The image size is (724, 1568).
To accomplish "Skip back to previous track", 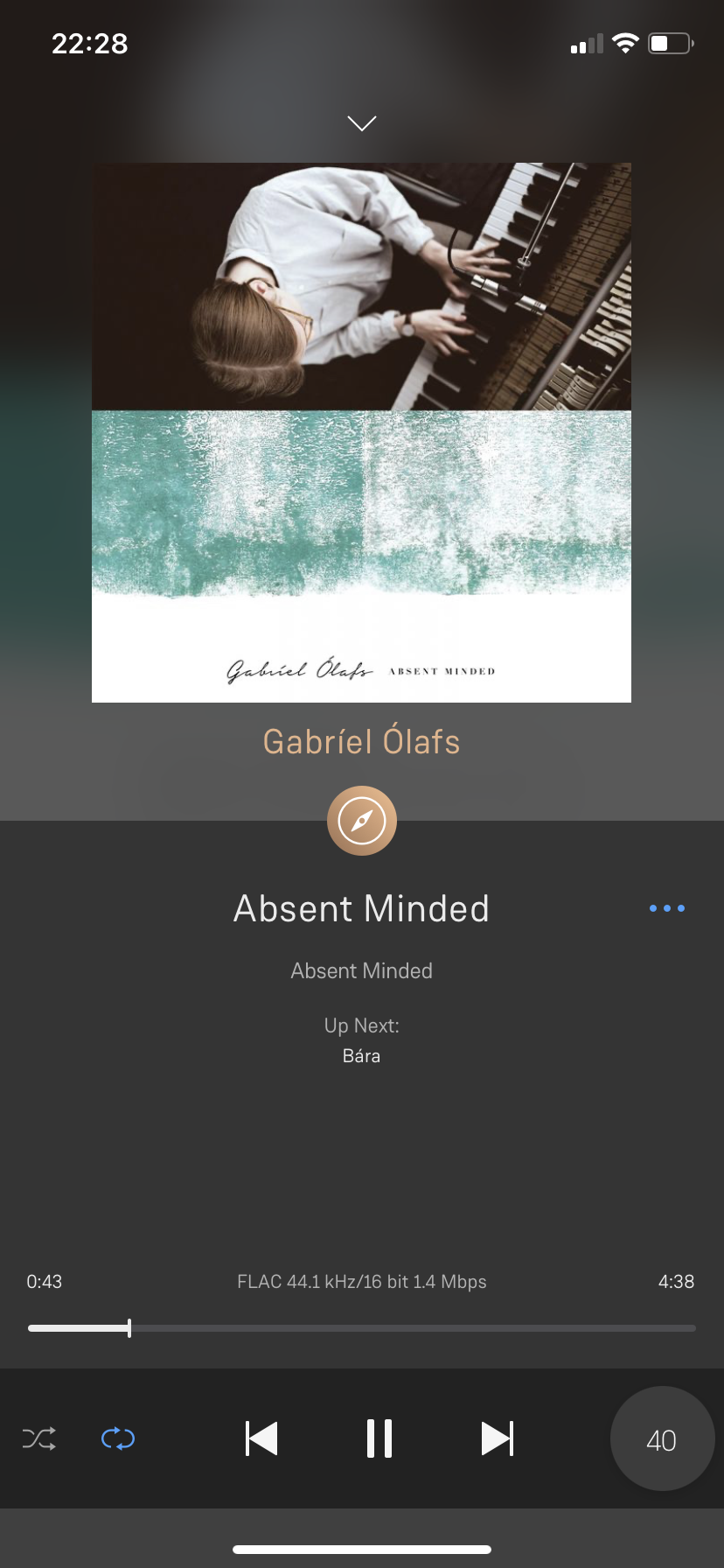I will [x=261, y=1438].
